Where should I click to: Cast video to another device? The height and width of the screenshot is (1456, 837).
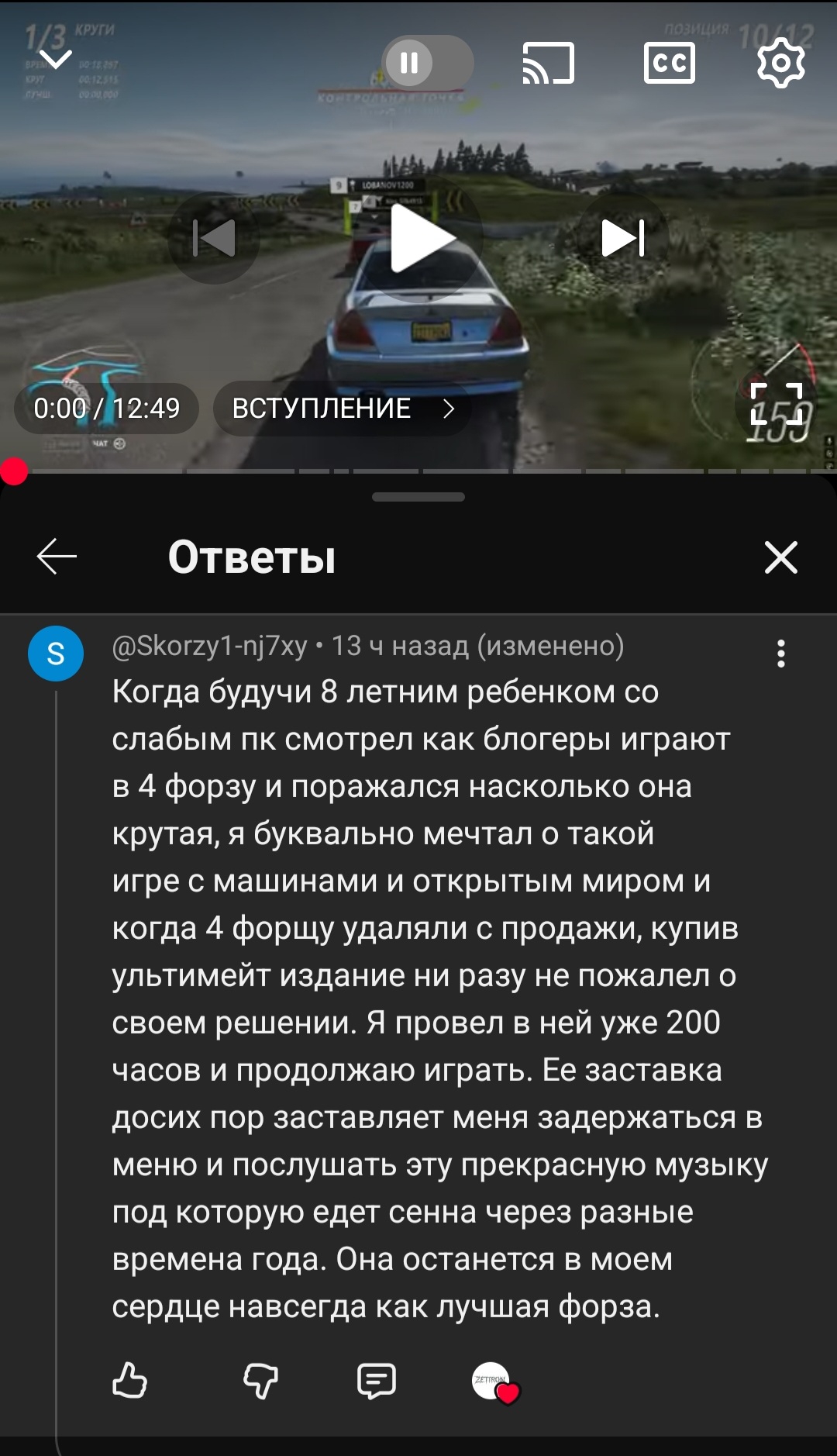[x=548, y=63]
